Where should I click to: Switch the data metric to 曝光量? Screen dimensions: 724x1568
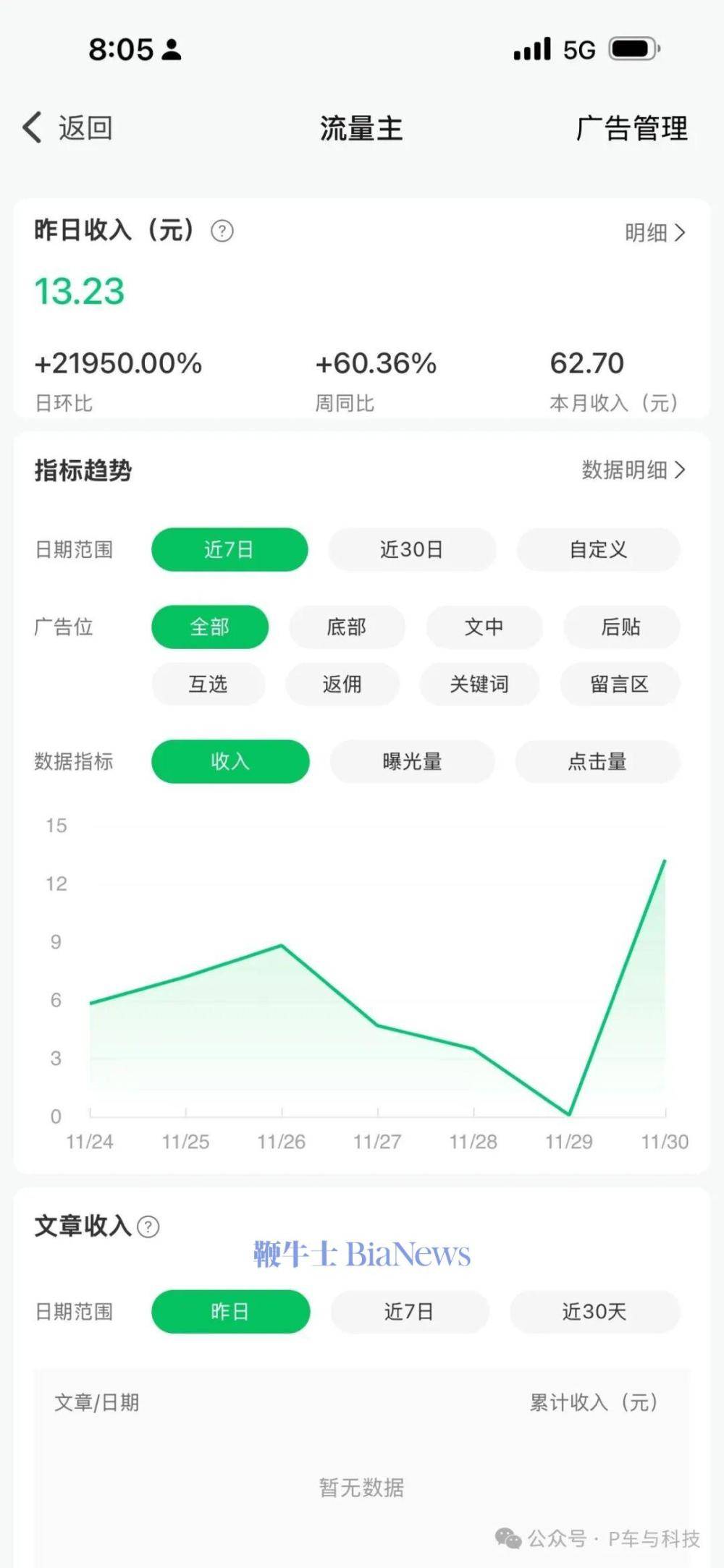pyautogui.click(x=412, y=761)
